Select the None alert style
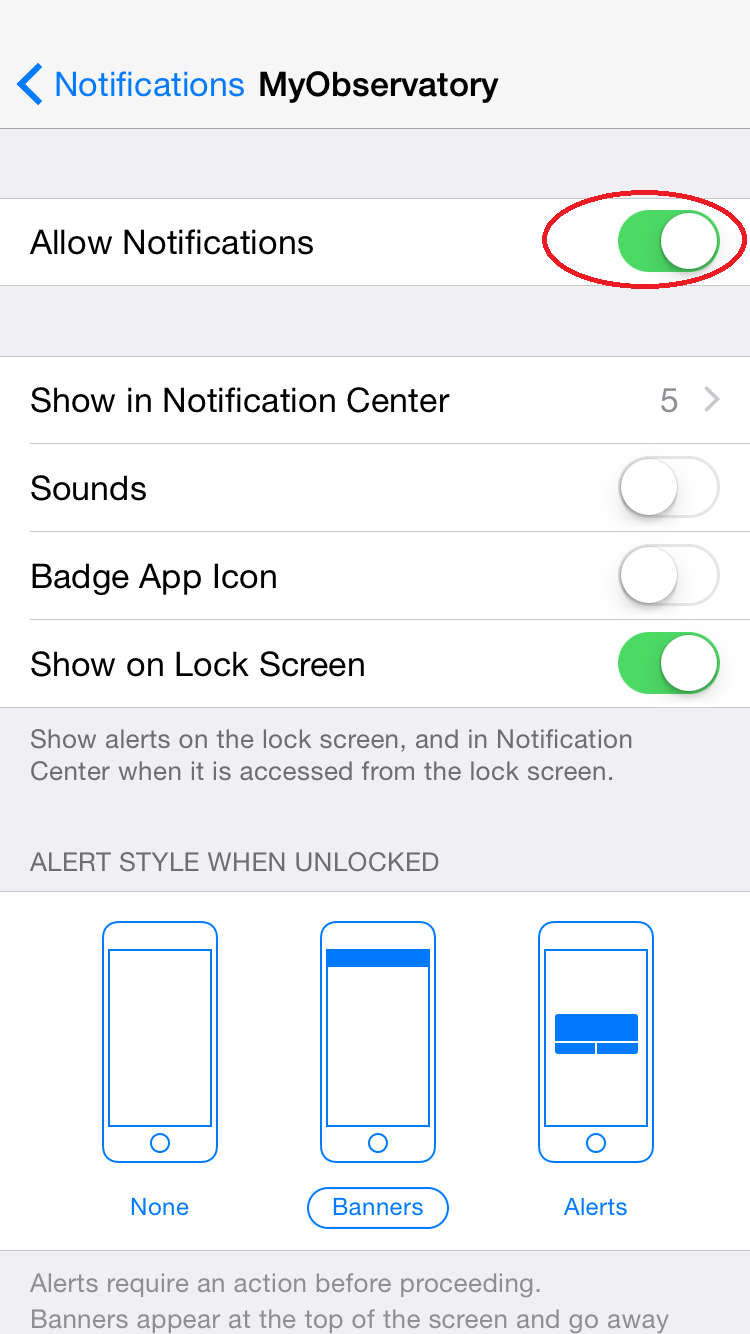This screenshot has height=1334, width=750. click(x=160, y=1070)
